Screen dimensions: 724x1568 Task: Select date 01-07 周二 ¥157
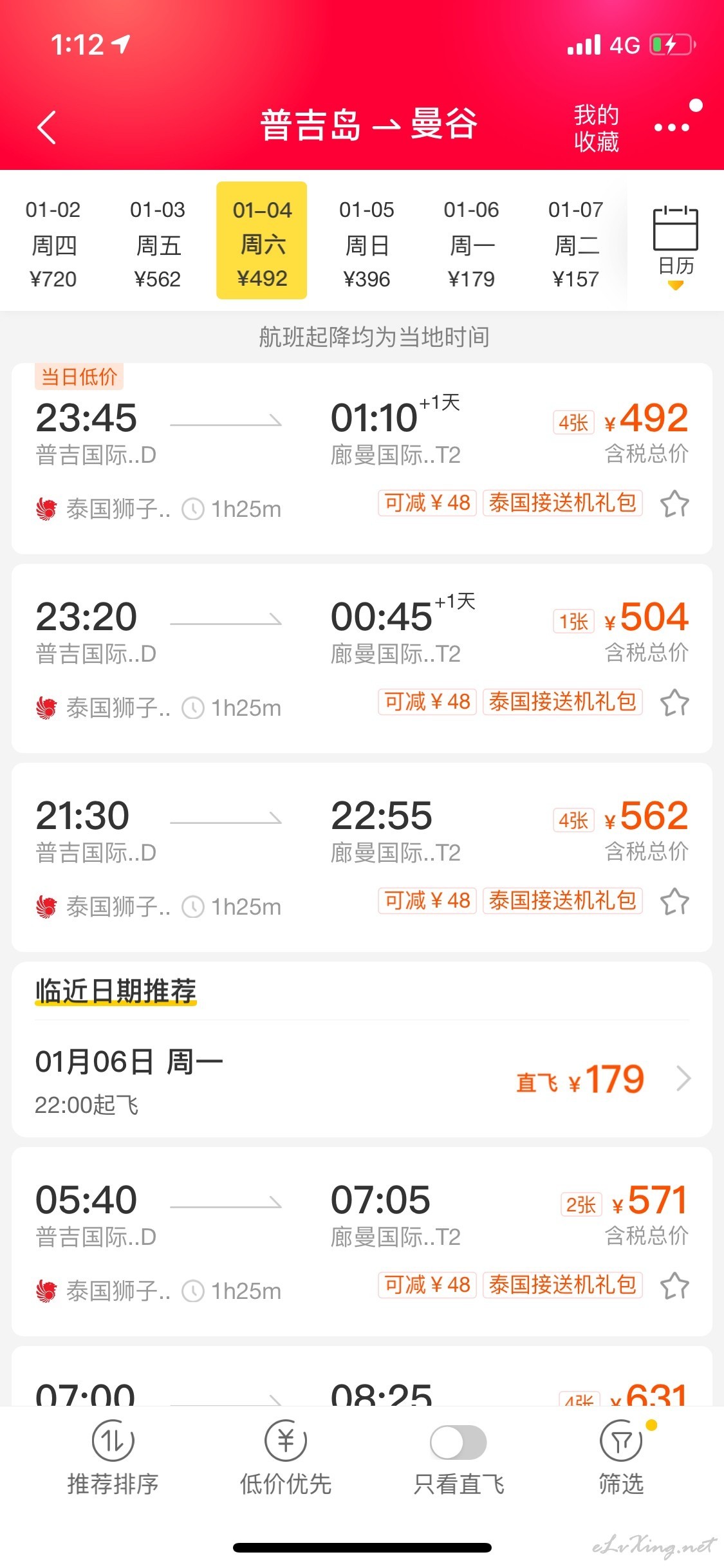point(575,243)
